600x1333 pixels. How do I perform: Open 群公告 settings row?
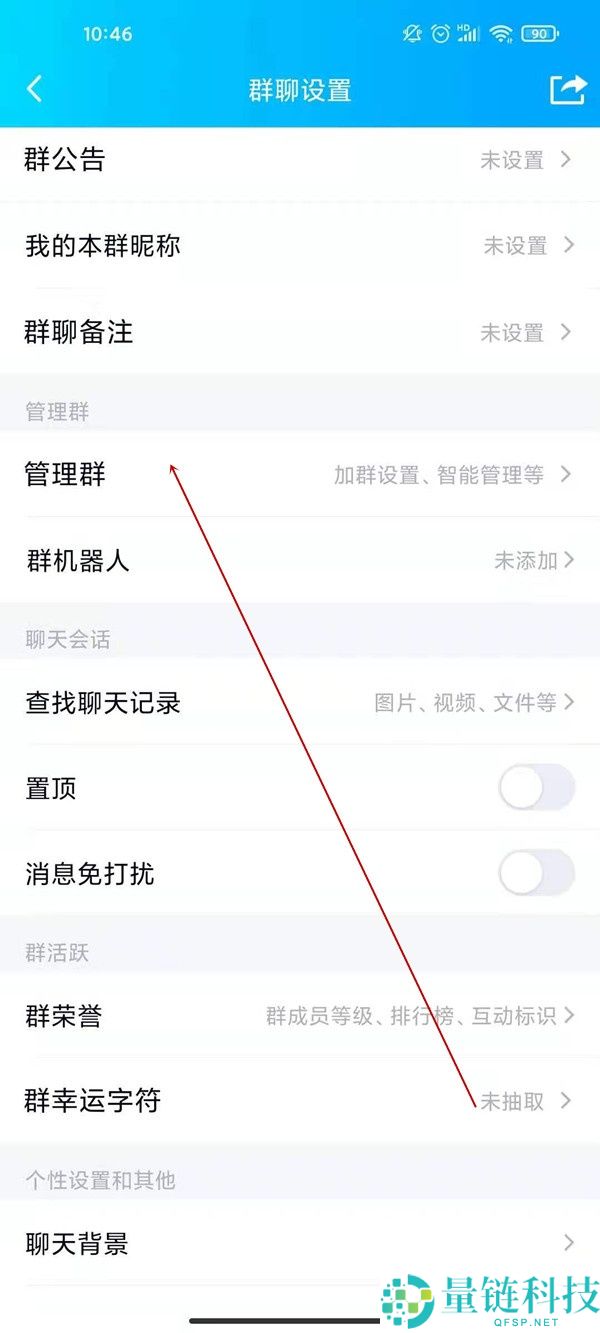pos(300,160)
